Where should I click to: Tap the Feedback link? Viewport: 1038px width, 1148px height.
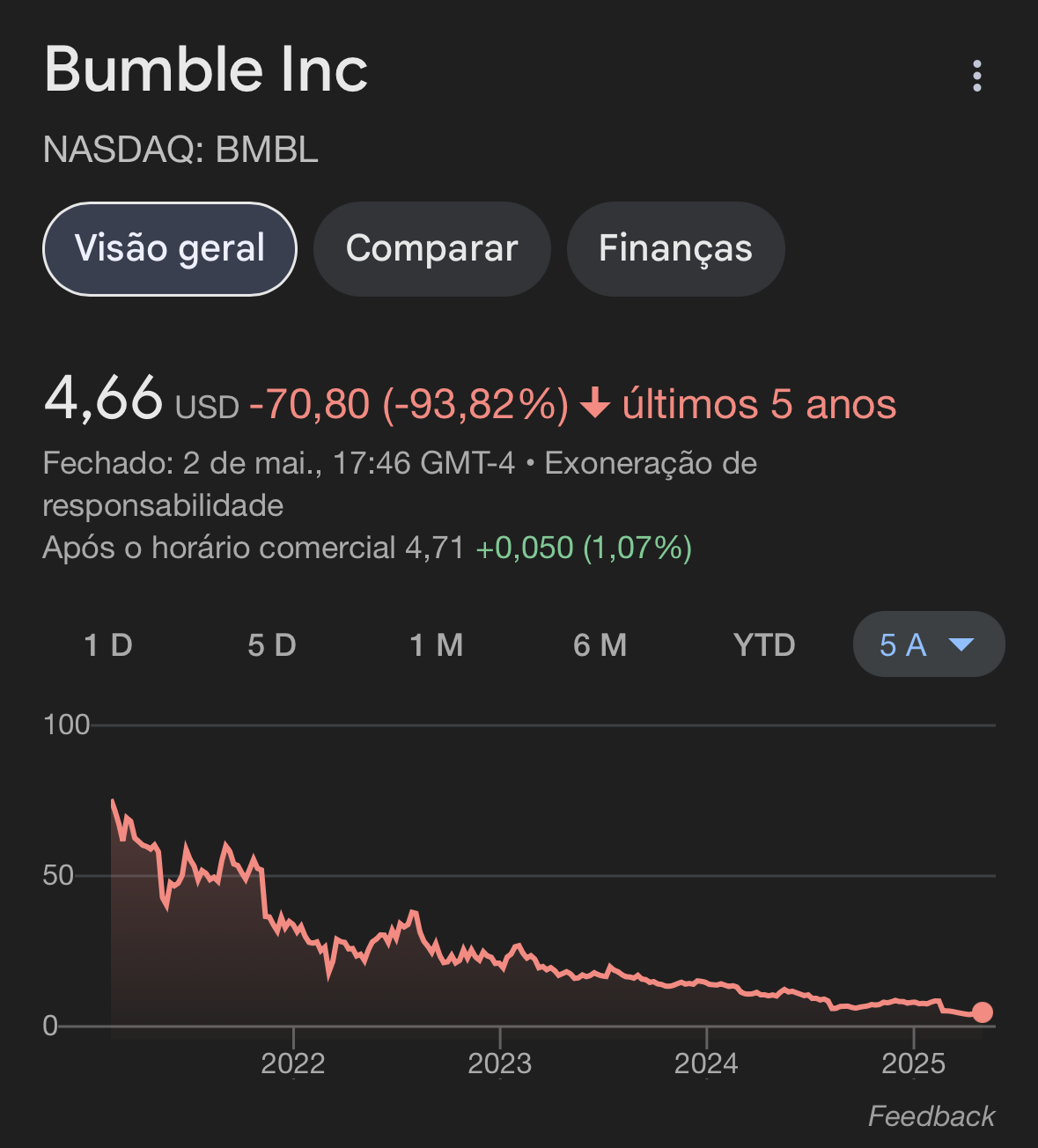tap(931, 1116)
